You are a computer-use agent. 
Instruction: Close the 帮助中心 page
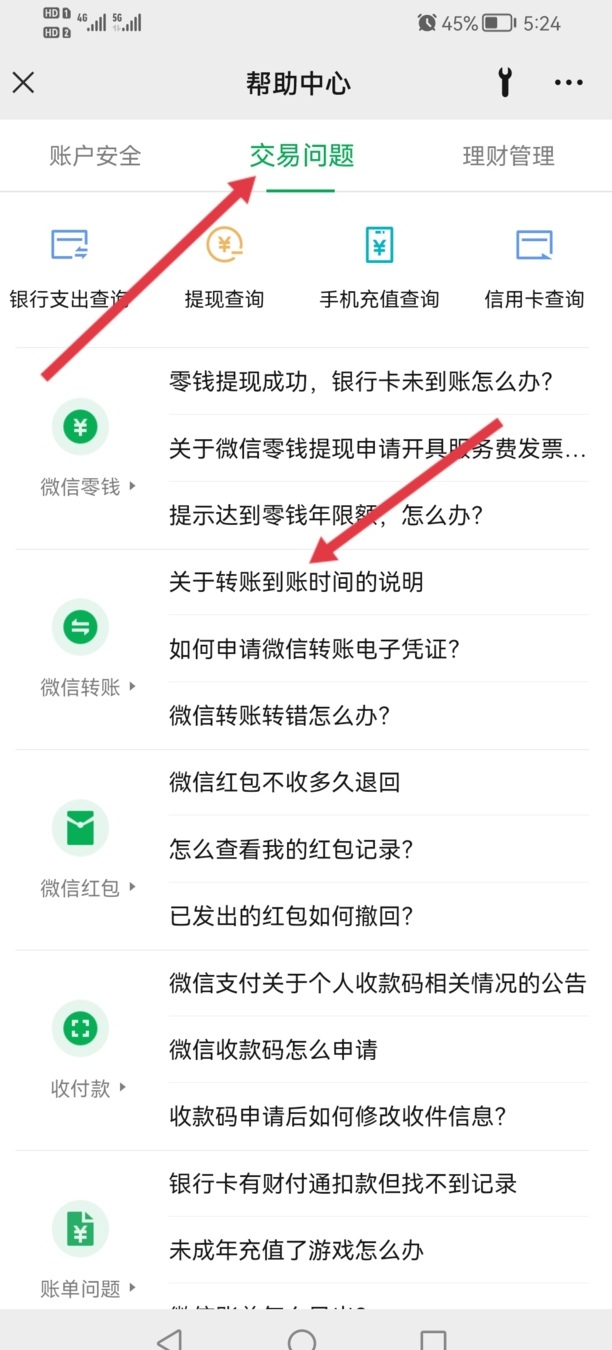[x=23, y=83]
